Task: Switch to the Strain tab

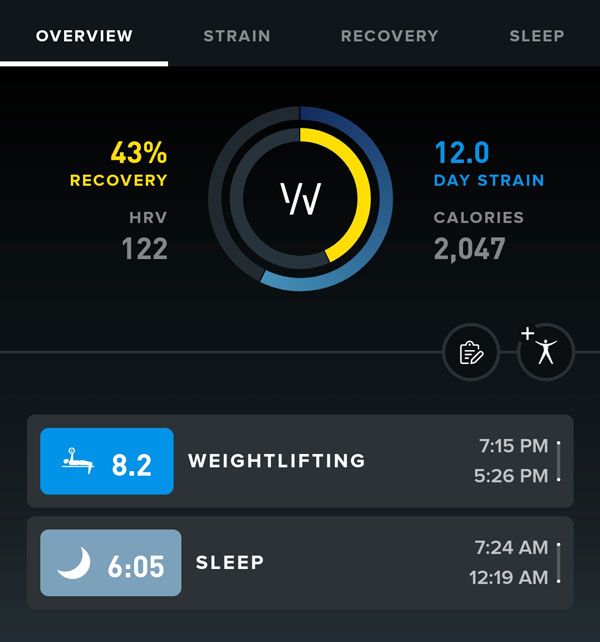Action: [237, 36]
